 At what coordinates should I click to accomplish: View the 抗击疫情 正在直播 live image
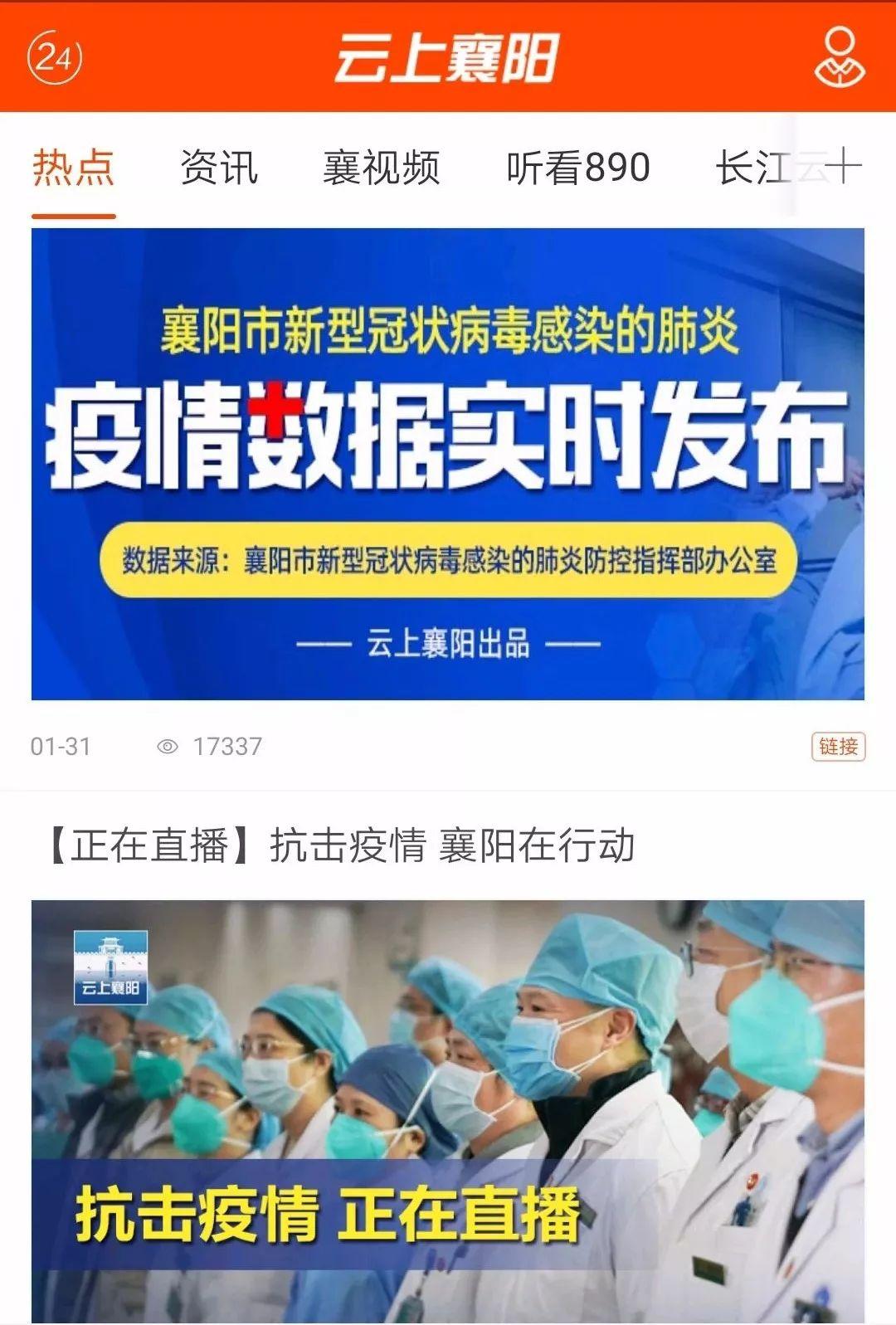click(448, 1110)
